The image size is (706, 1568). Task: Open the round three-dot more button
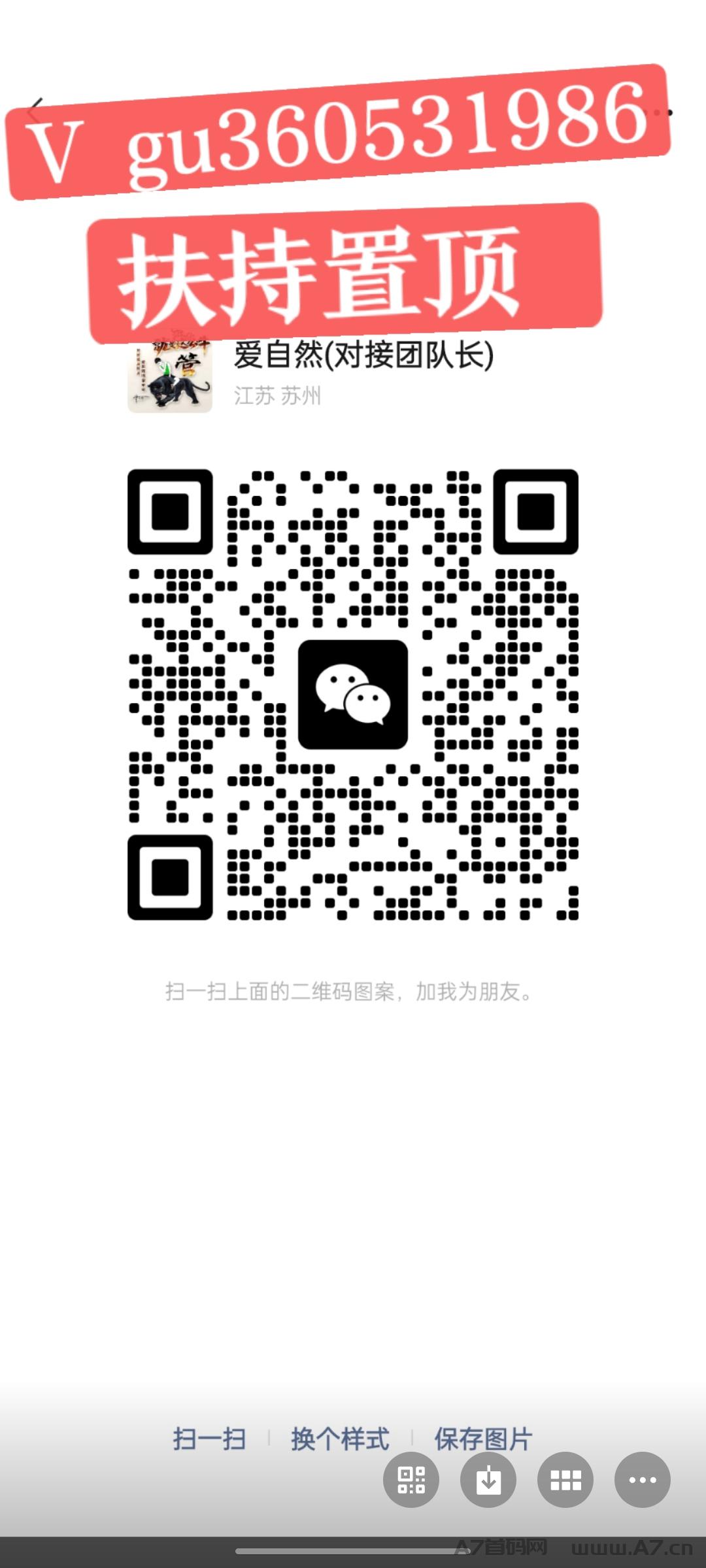[643, 1480]
